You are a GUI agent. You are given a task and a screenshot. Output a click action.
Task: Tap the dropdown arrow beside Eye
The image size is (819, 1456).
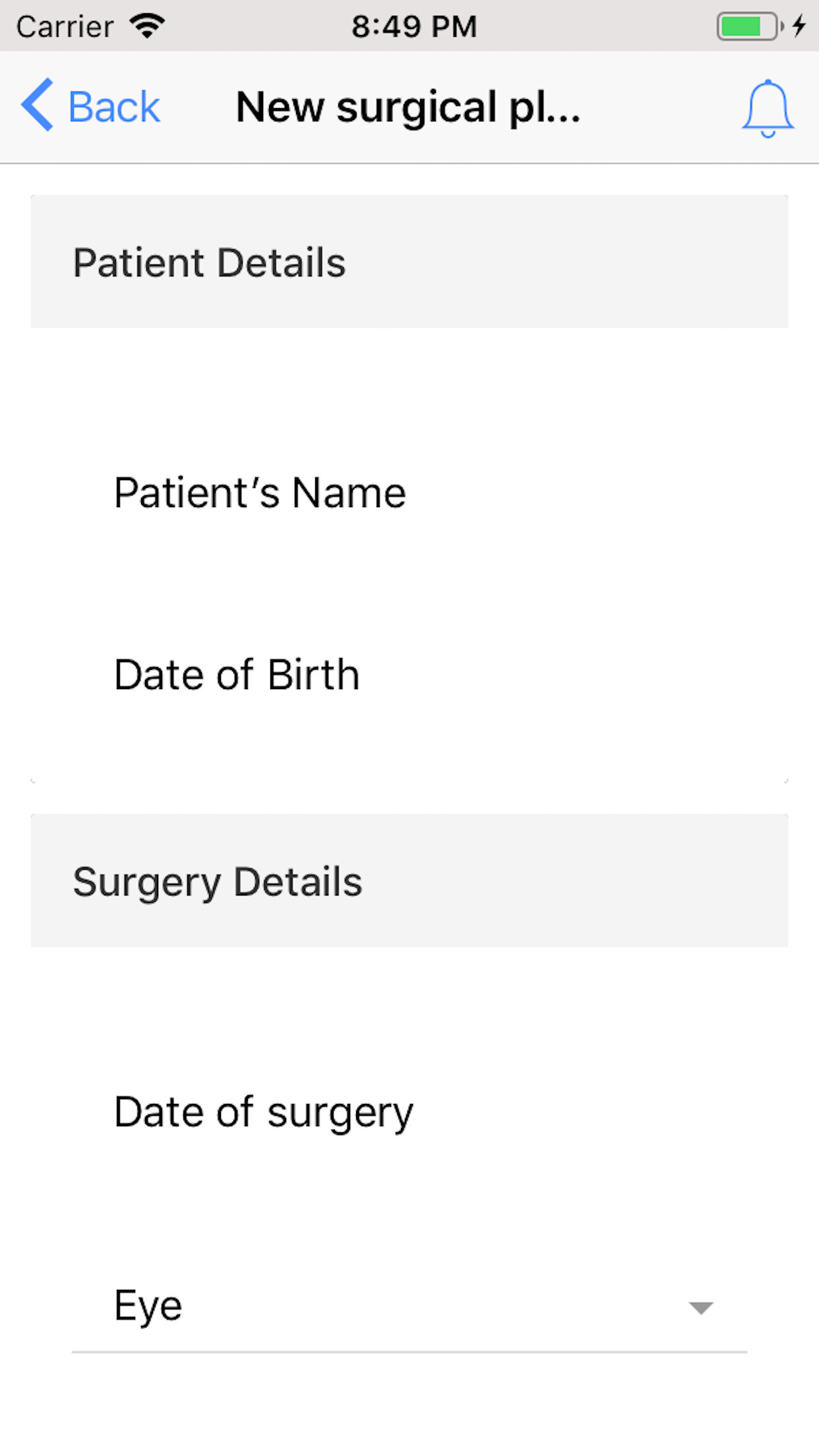(701, 1306)
